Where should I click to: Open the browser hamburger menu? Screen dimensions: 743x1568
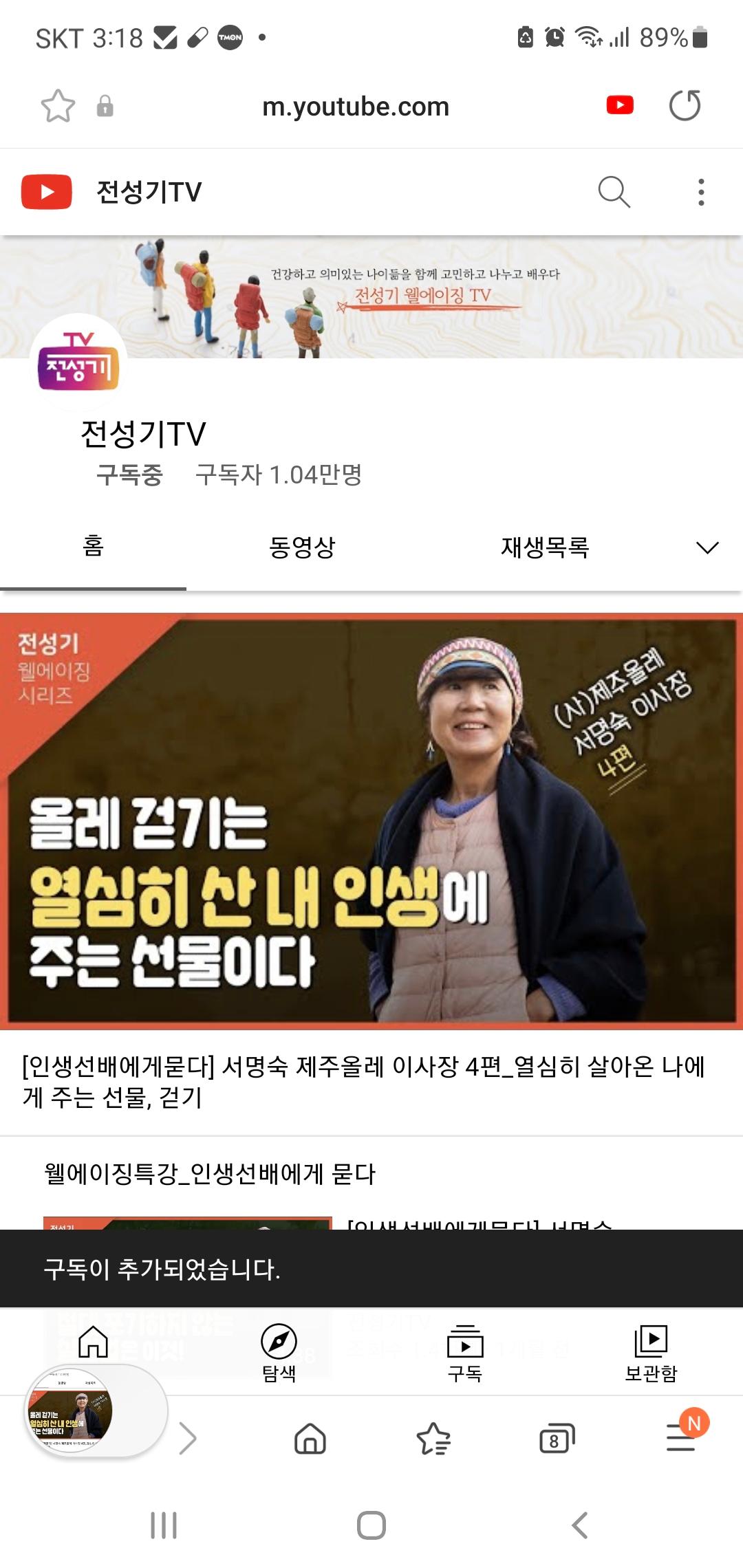click(x=681, y=1437)
